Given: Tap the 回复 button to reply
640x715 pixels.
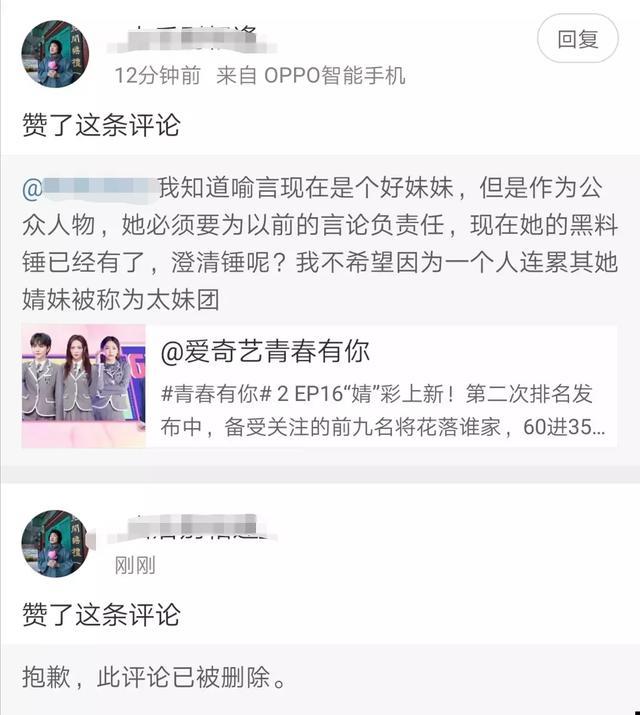Looking at the screenshot, I should pyautogui.click(x=577, y=40).
